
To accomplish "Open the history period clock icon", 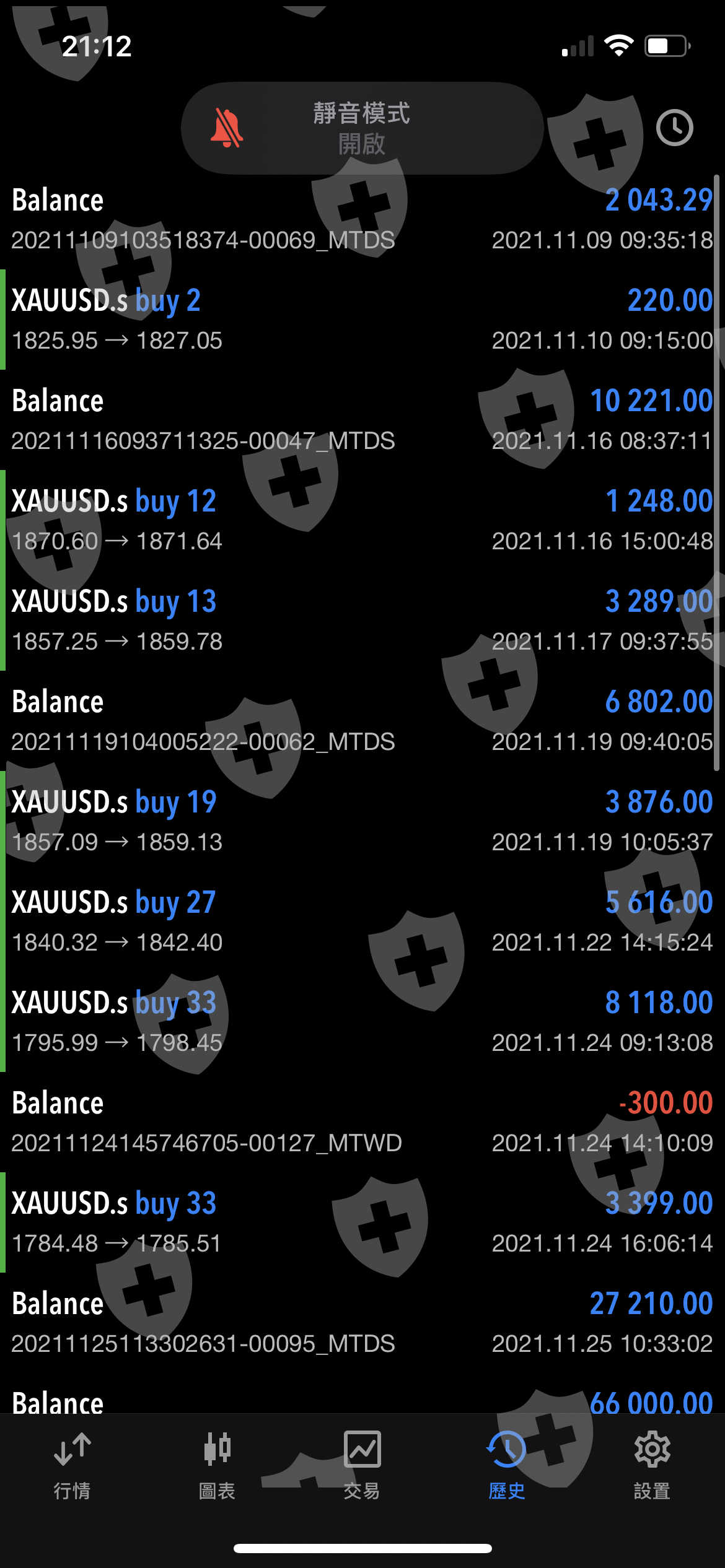I will point(674,128).
